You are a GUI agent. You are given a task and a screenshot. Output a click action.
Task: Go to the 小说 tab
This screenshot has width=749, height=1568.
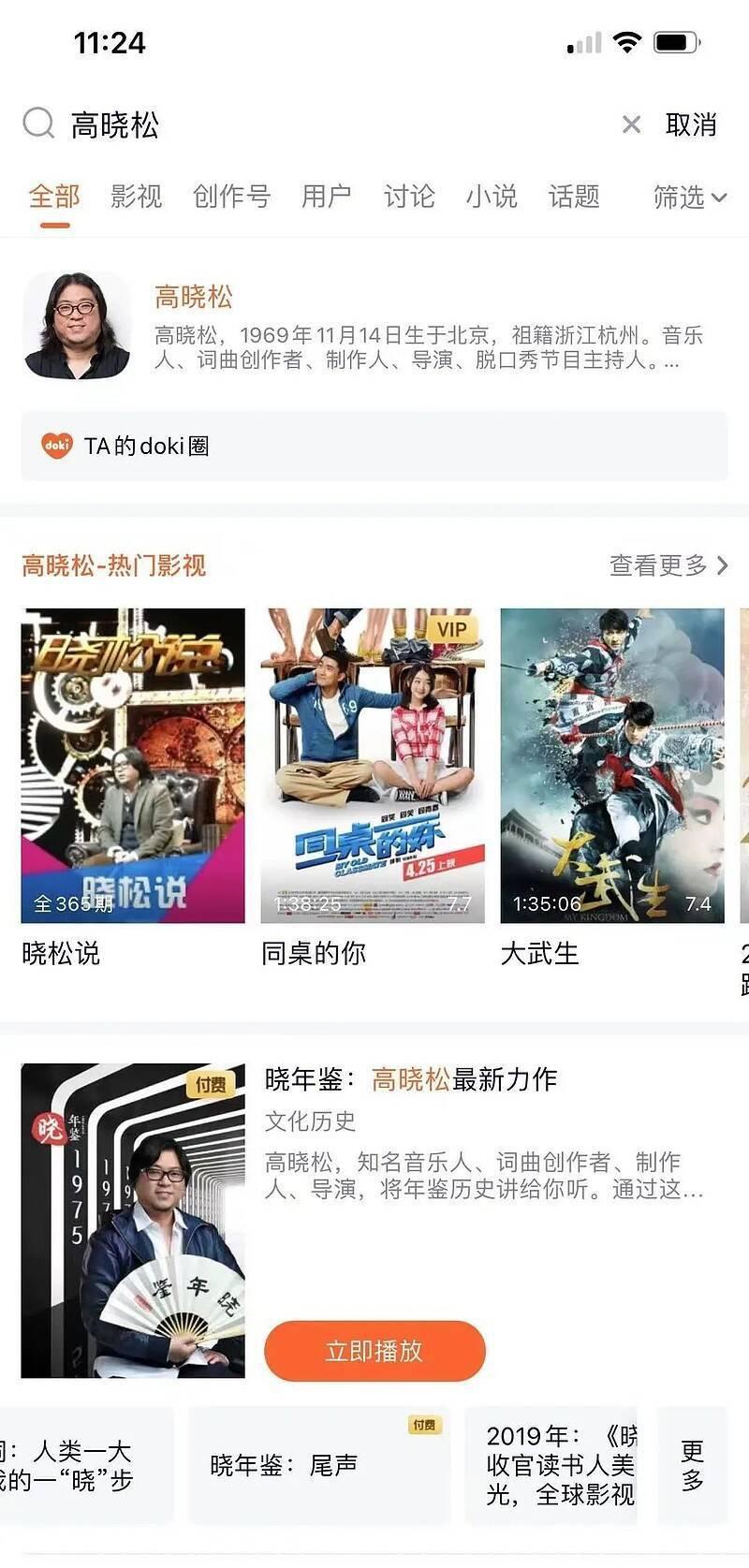pyautogui.click(x=492, y=197)
